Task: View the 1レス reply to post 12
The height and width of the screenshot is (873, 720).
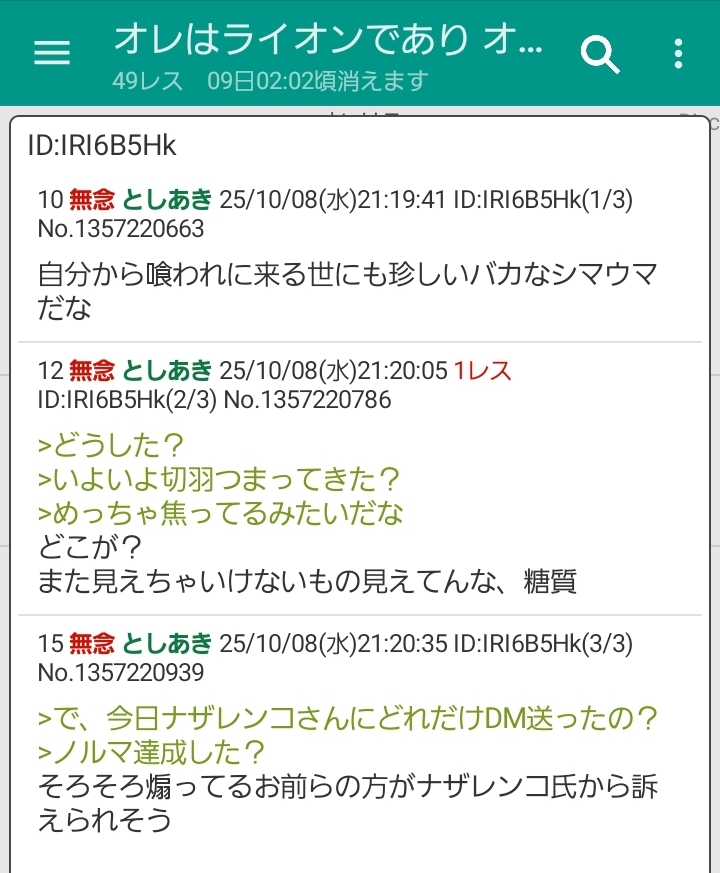Action: (482, 371)
